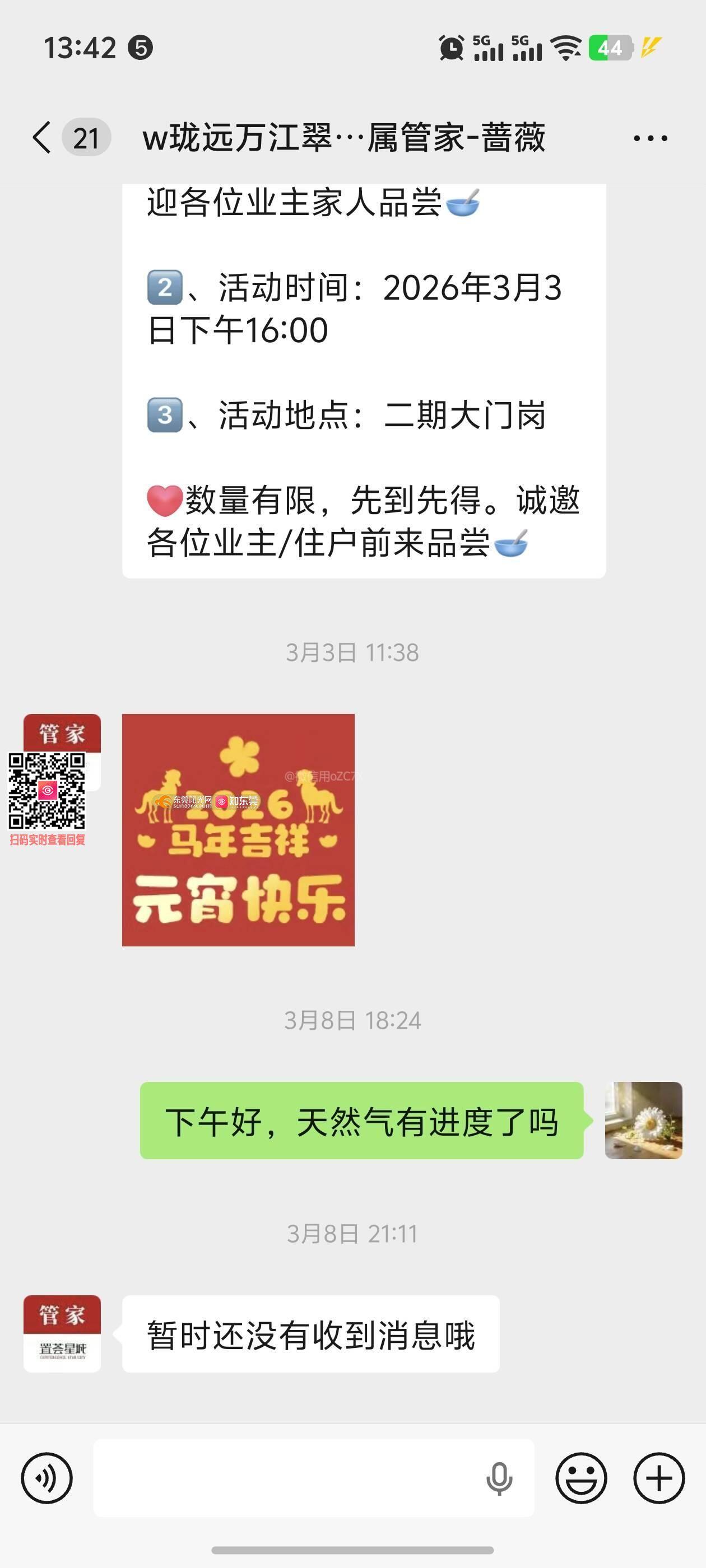This screenshot has width=706, height=1568.
Task: Open the emoji picker
Action: point(581,1478)
